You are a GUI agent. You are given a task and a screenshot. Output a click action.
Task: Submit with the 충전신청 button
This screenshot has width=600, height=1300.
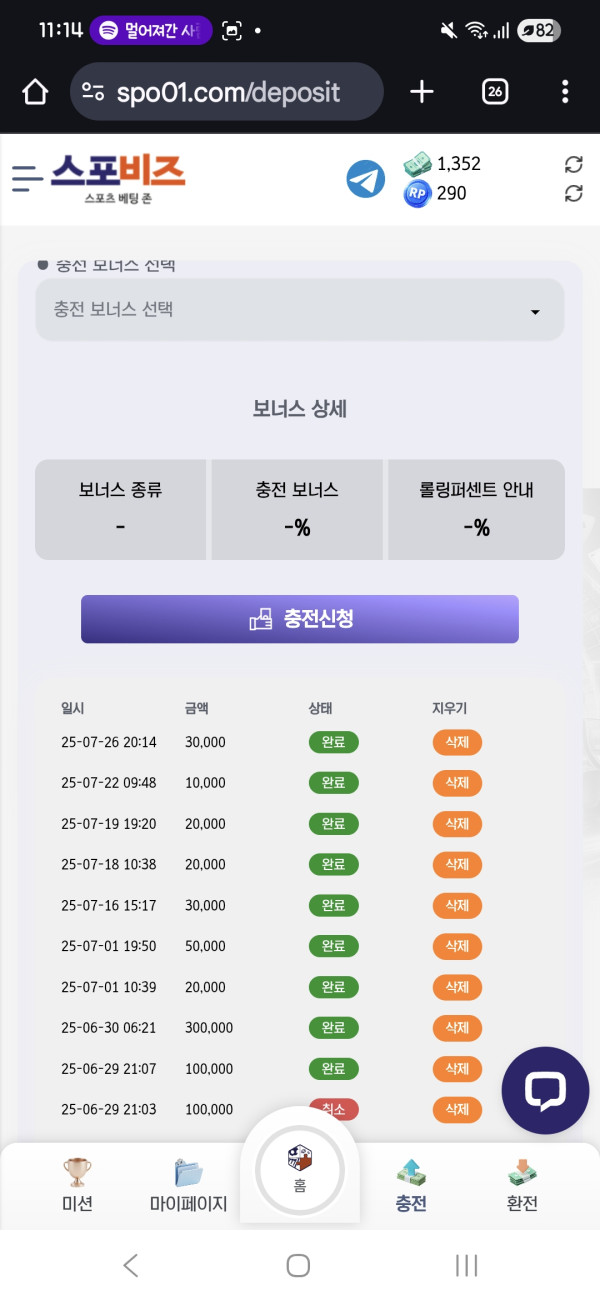coord(300,619)
